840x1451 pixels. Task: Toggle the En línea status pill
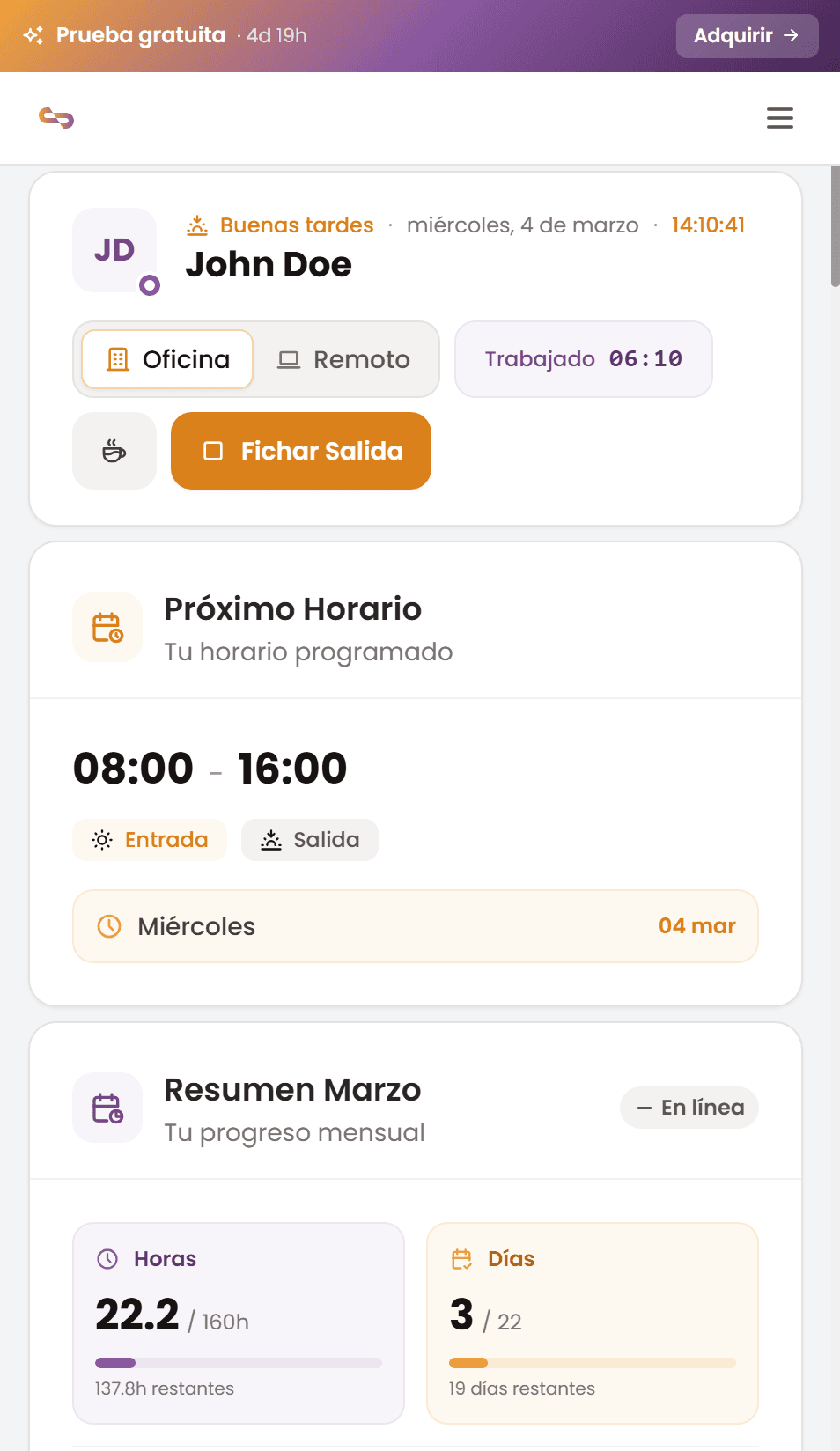[x=689, y=1107]
